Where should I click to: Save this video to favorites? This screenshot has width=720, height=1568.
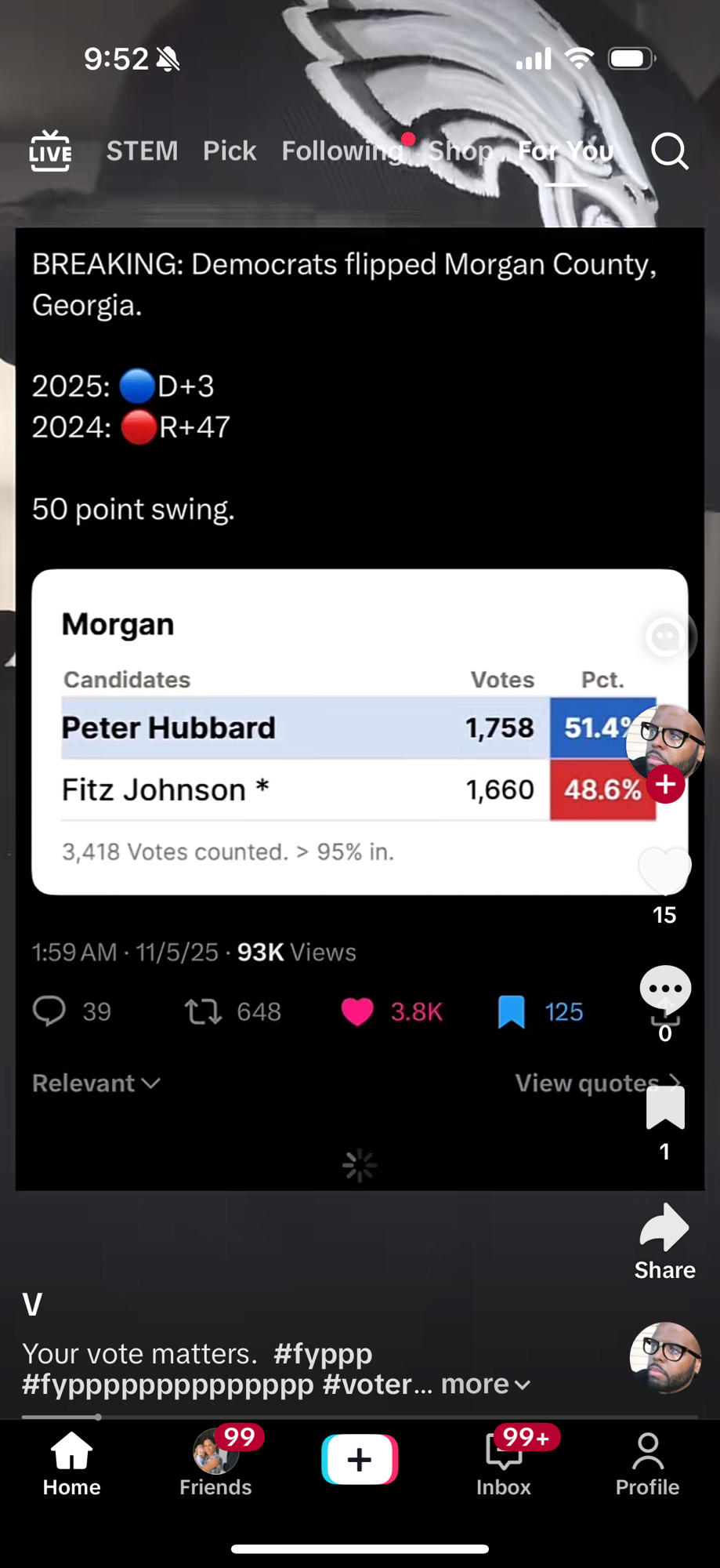coord(665,1107)
